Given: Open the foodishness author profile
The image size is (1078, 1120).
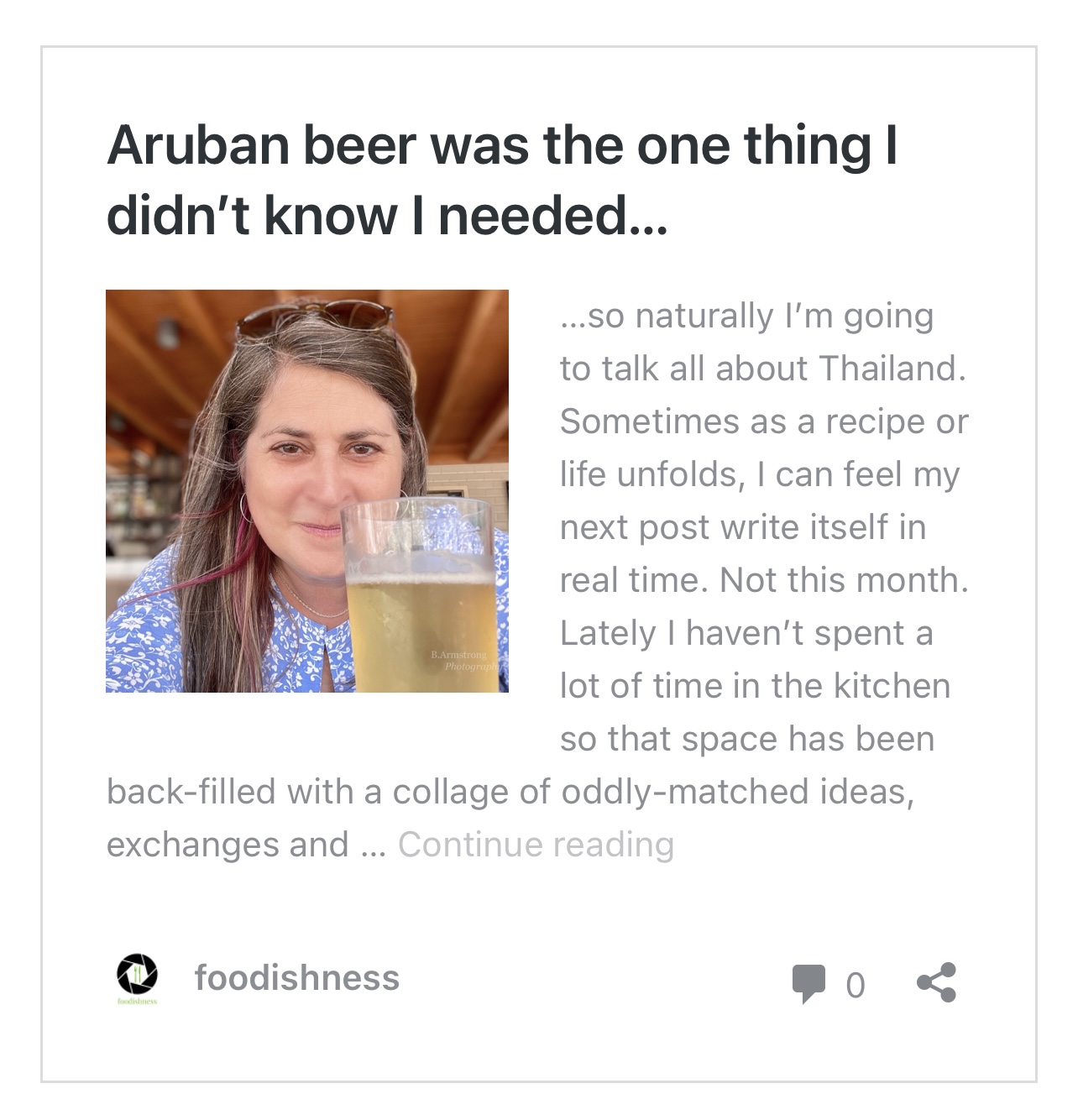Looking at the screenshot, I should point(296,978).
